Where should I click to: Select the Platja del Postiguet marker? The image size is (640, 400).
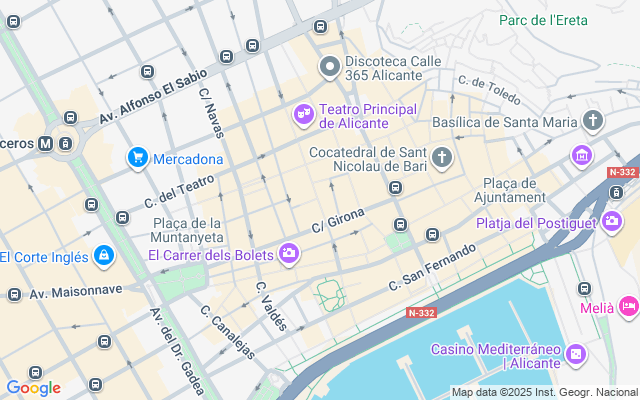(612, 221)
